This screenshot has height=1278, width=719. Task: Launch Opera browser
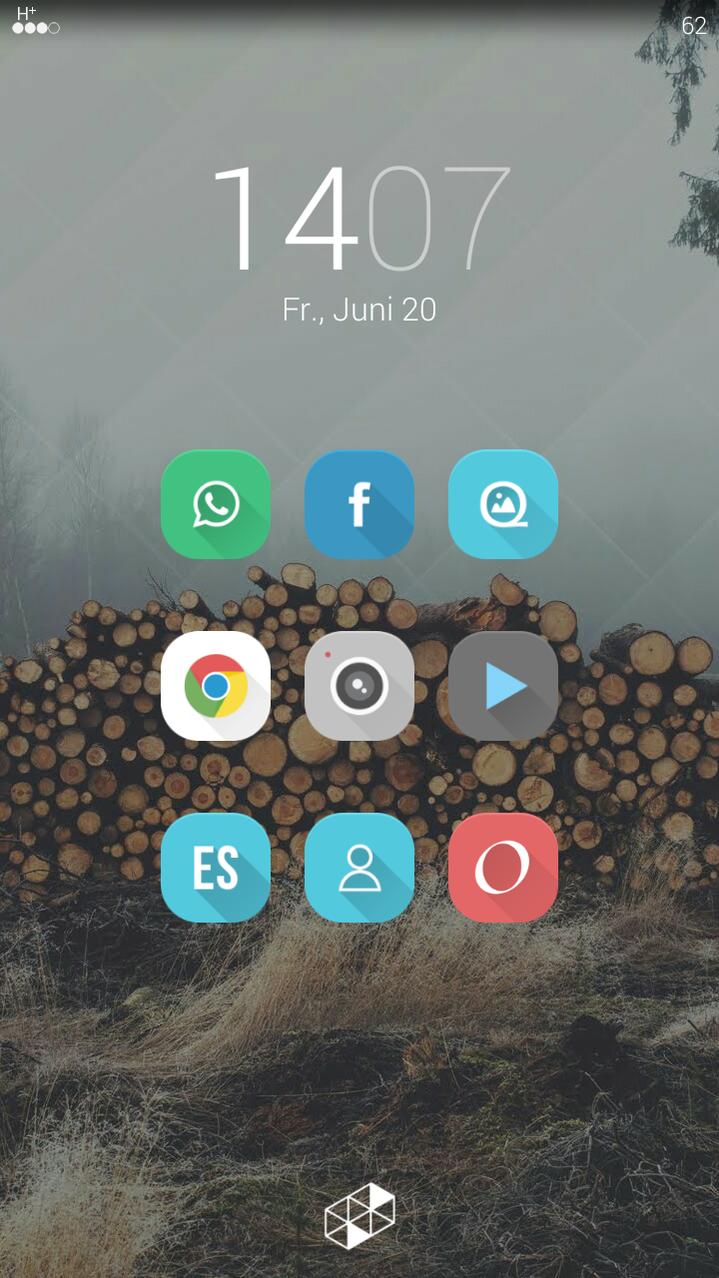[503, 867]
